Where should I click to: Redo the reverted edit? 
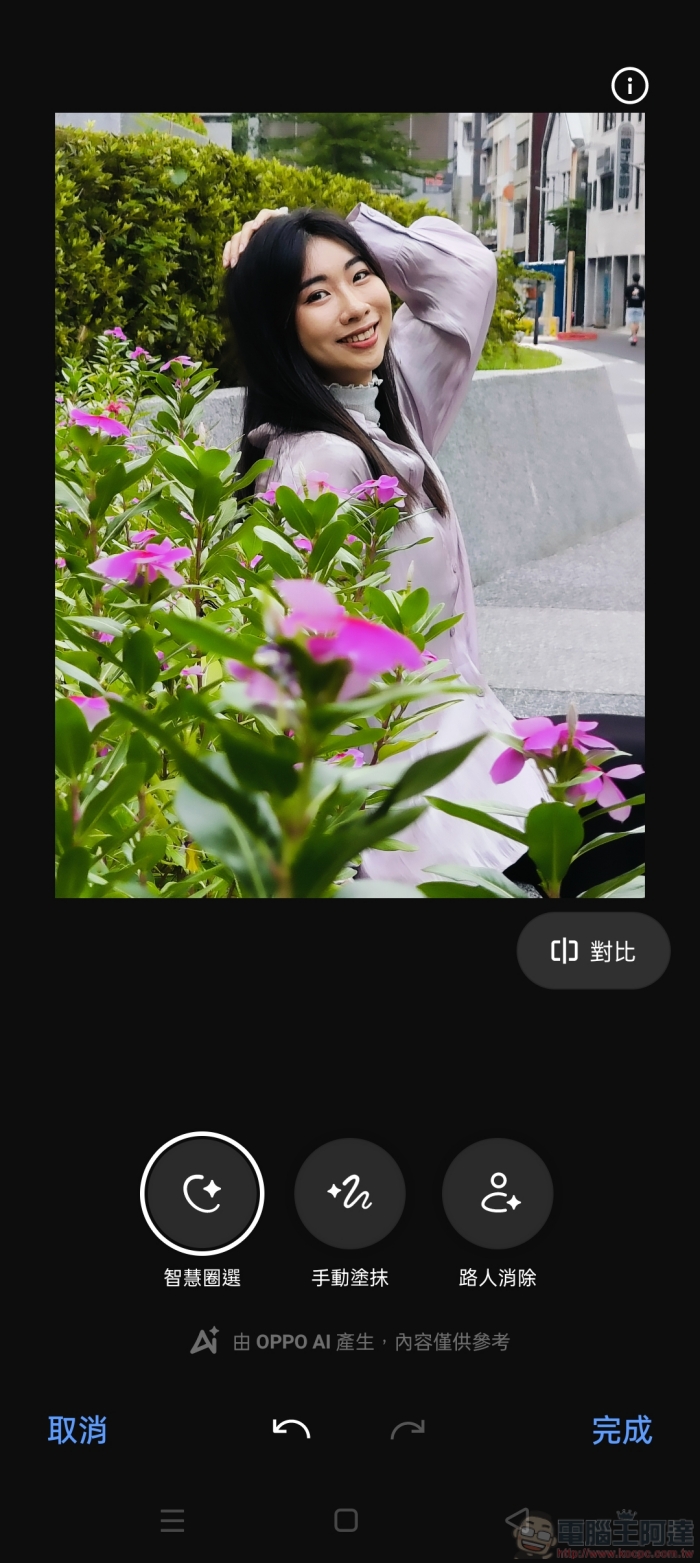click(407, 1430)
